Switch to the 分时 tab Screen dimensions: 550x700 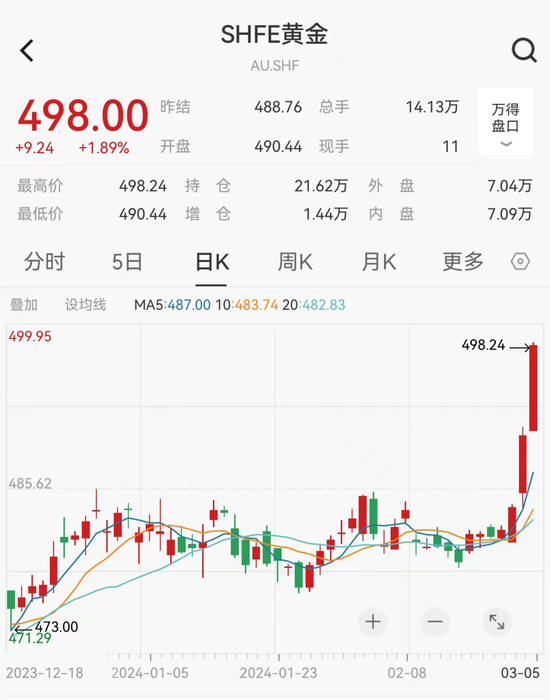click(44, 262)
